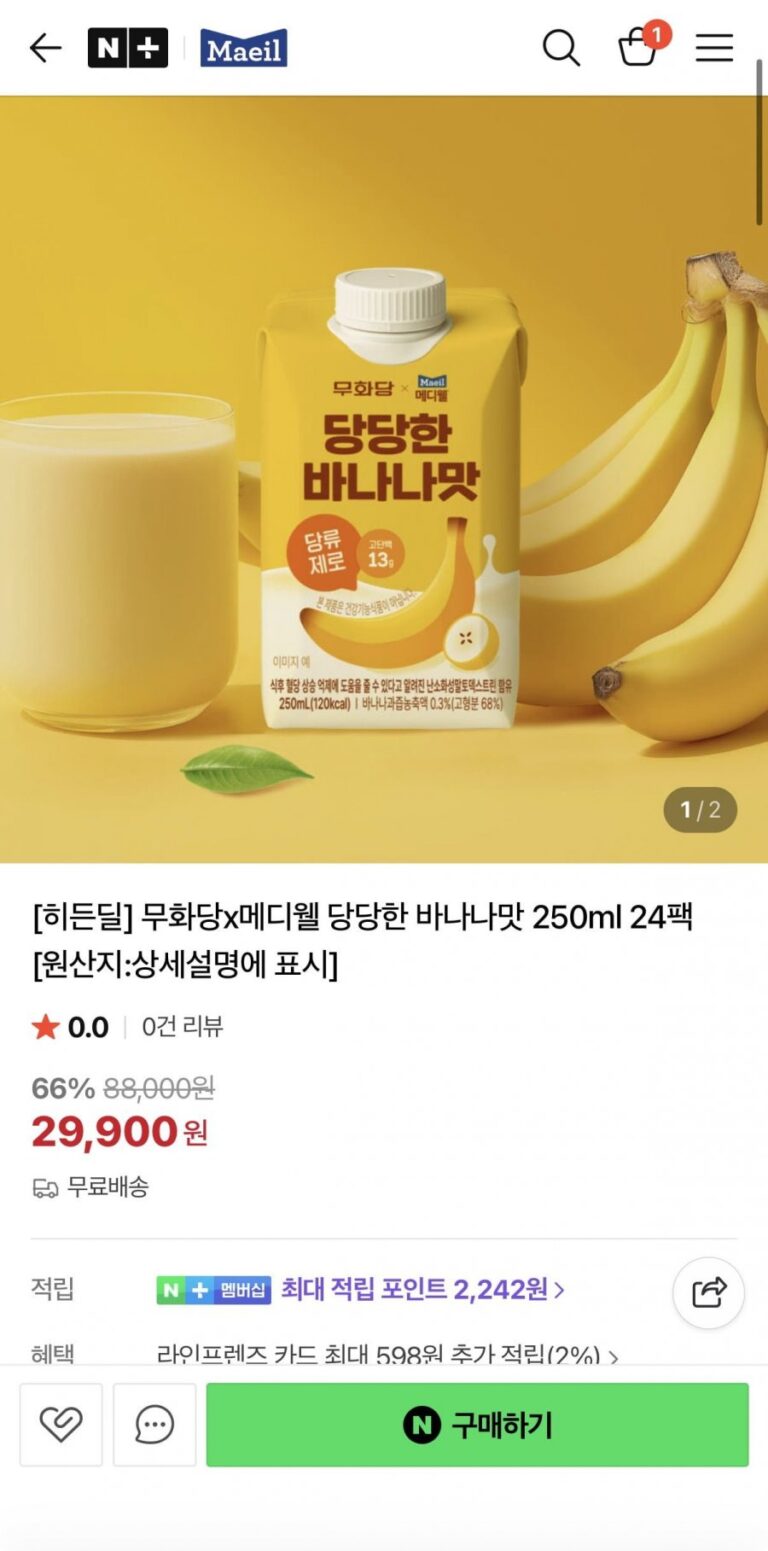This screenshot has height=1551, width=768.
Task: View 최대 적립 포인트 2,242원 details
Action: (422, 1290)
